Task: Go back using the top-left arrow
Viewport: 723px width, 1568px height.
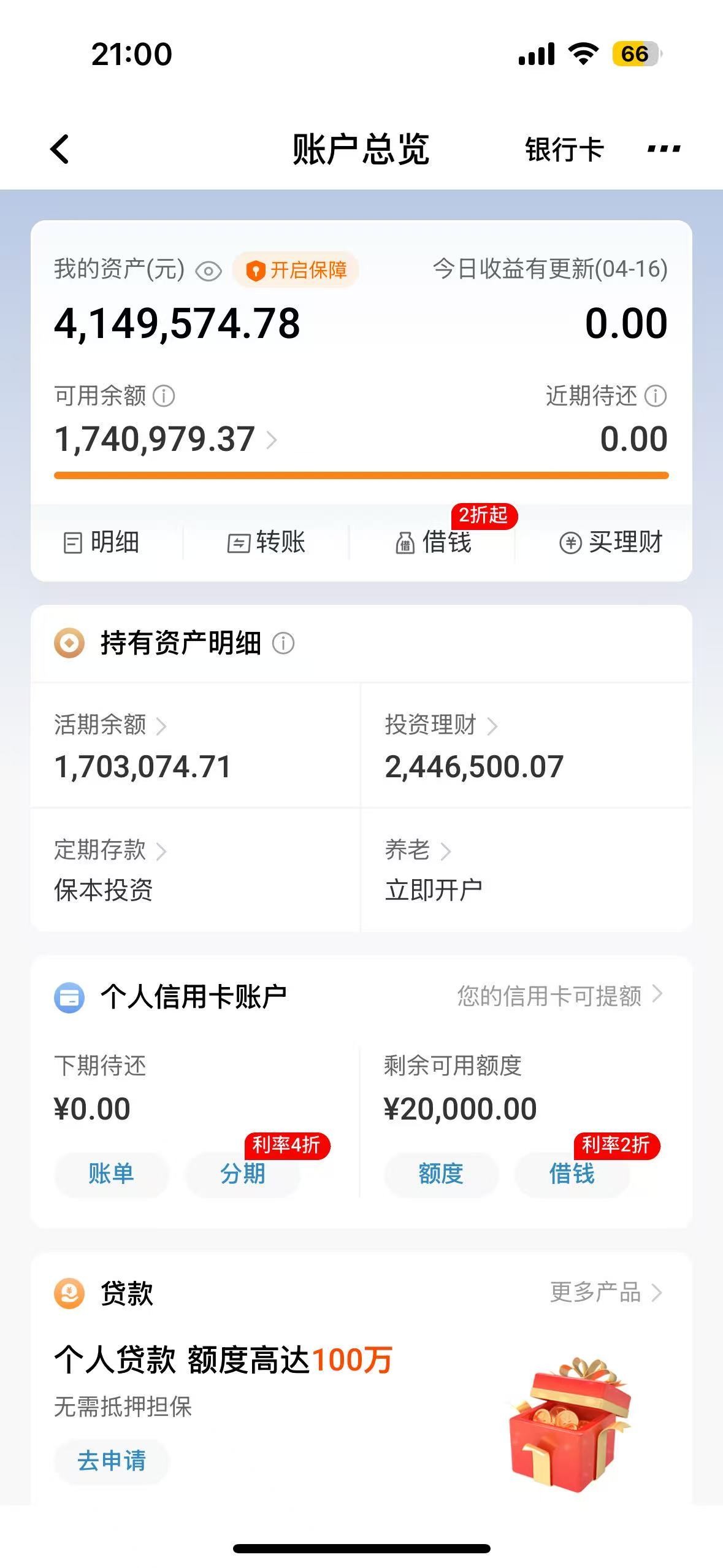Action: point(60,149)
